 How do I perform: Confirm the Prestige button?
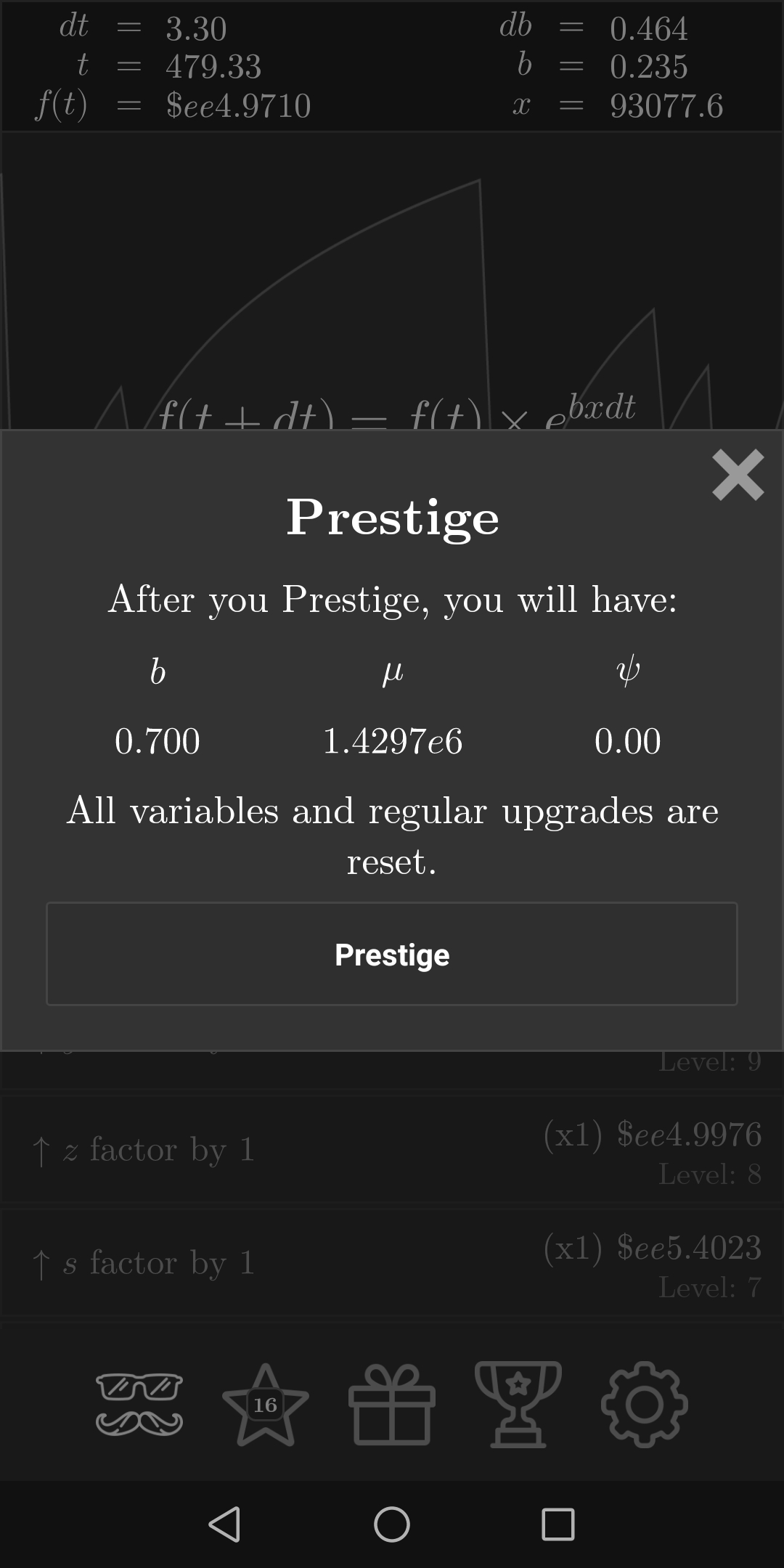tap(392, 954)
